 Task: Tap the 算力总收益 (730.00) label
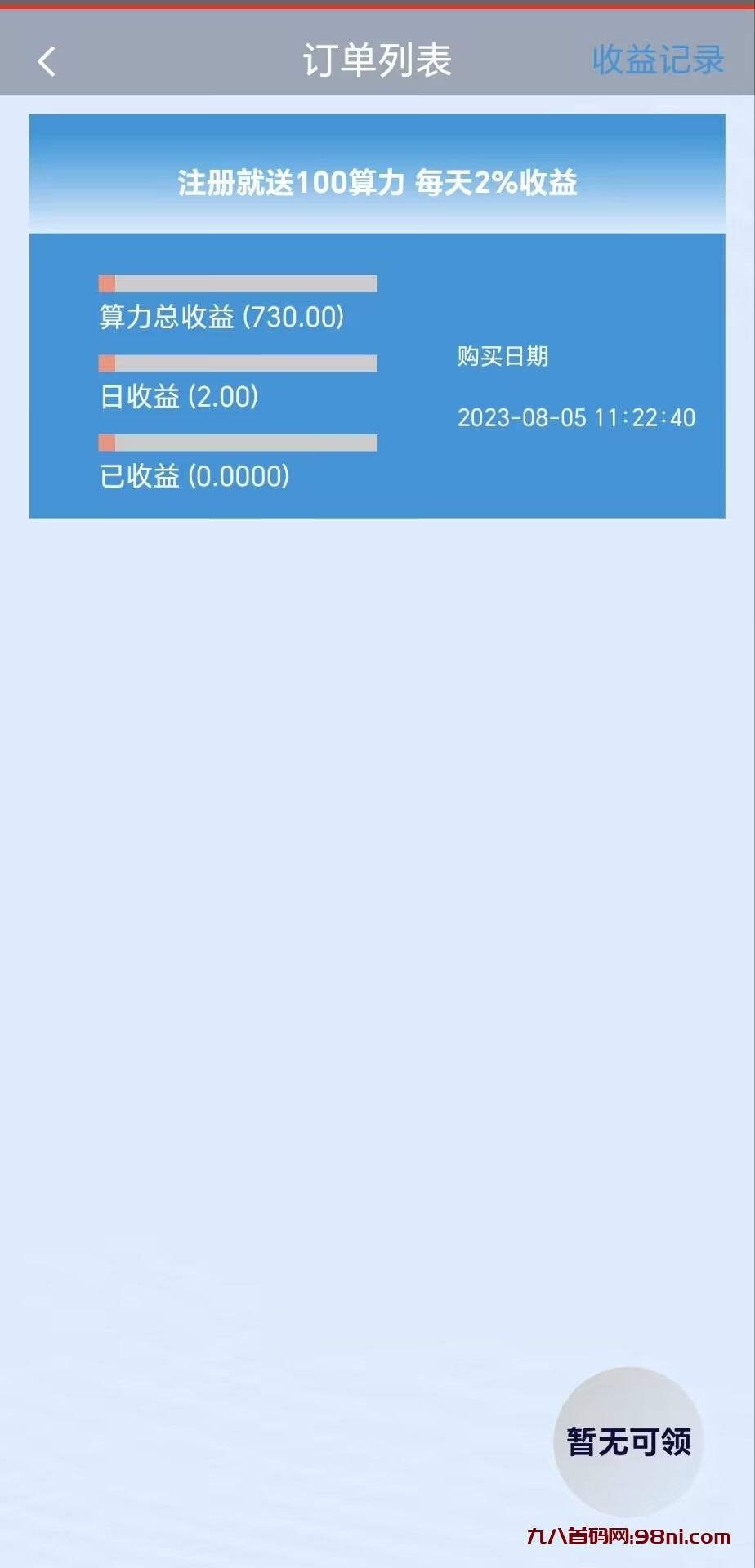(x=221, y=318)
